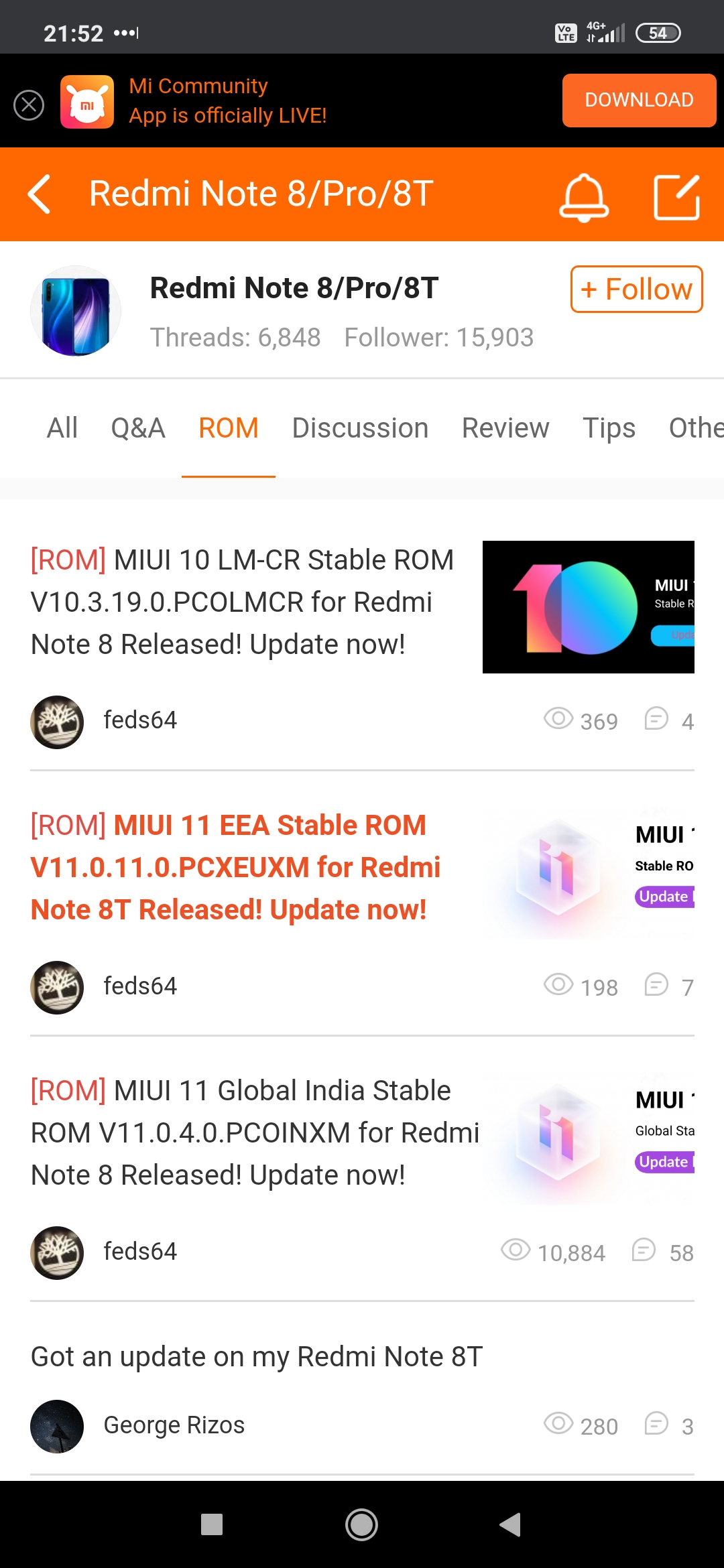Screen dimensions: 724x1568
Task: Open the Tips tab
Action: (x=609, y=428)
